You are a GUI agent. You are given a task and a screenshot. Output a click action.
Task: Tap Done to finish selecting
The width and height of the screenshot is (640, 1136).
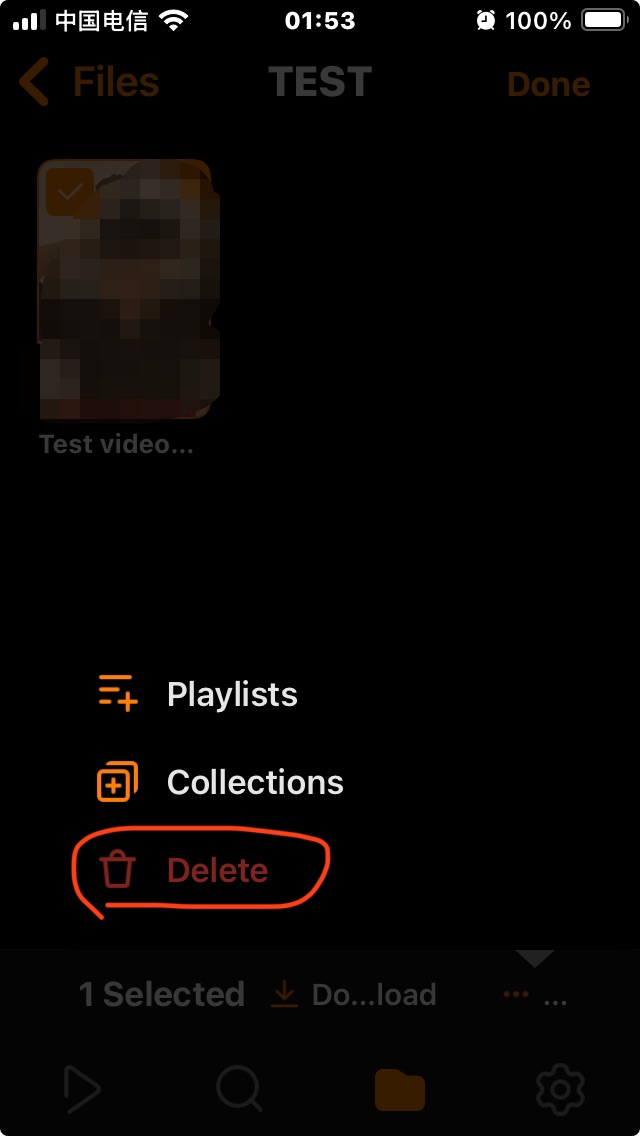(x=548, y=84)
